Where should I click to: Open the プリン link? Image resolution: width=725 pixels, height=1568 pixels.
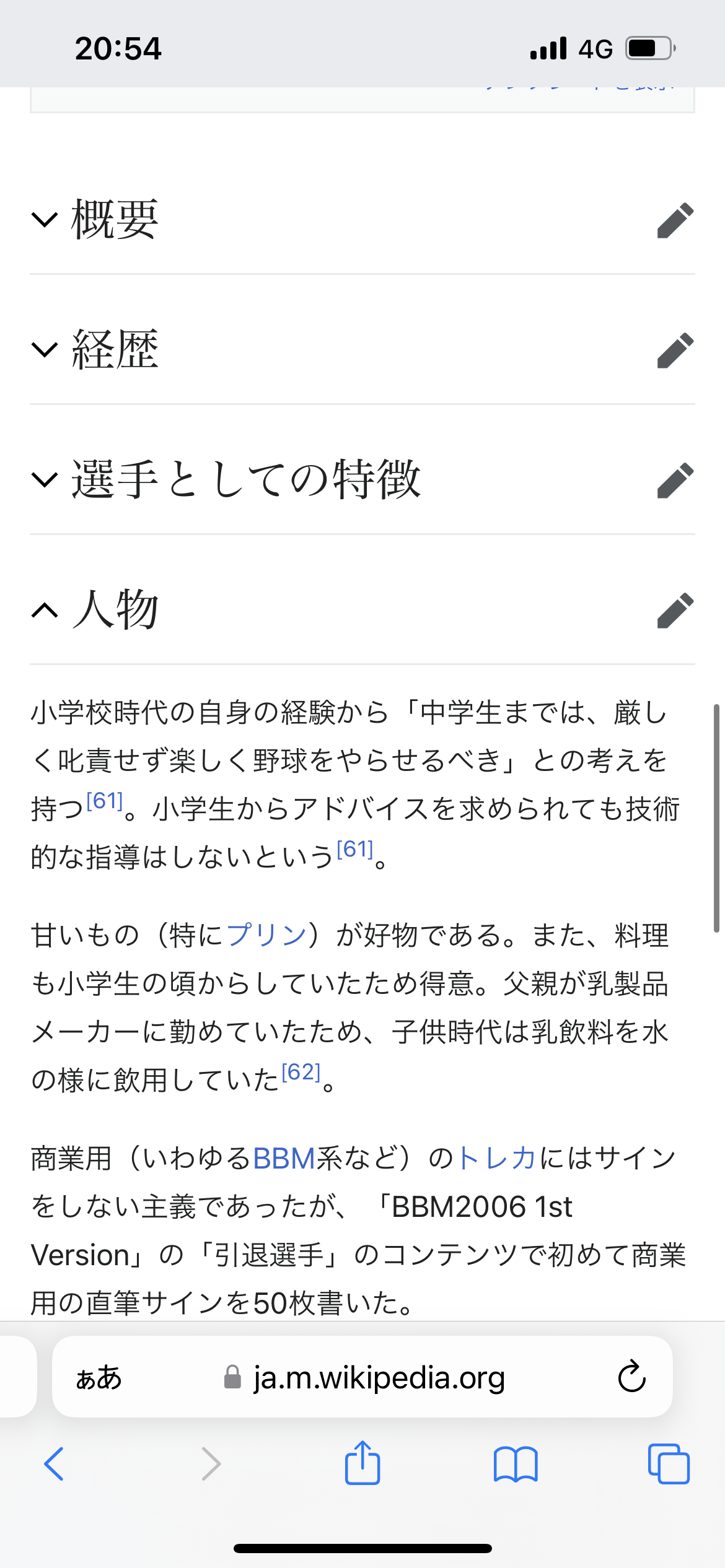[266, 935]
